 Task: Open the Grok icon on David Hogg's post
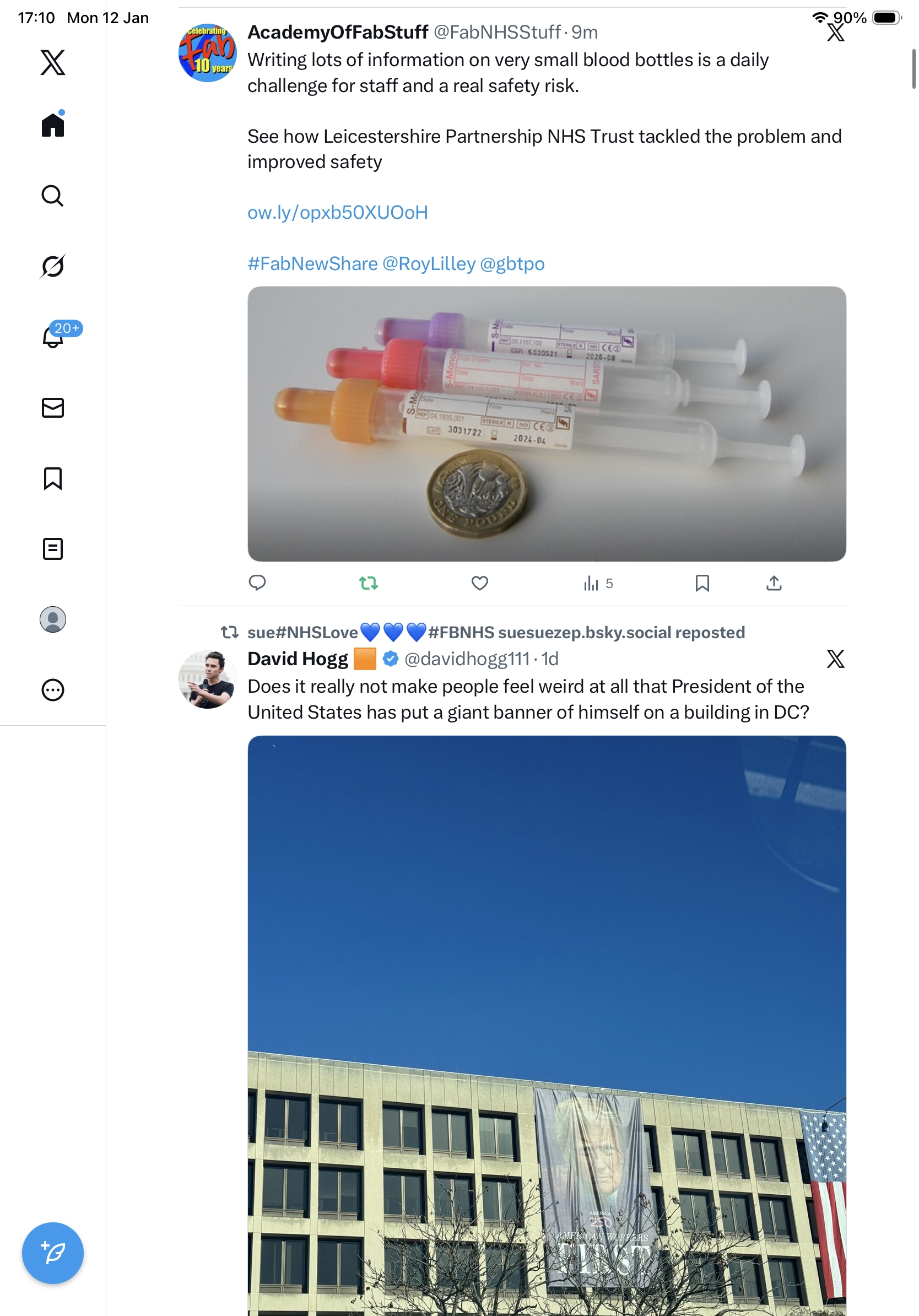click(x=835, y=659)
